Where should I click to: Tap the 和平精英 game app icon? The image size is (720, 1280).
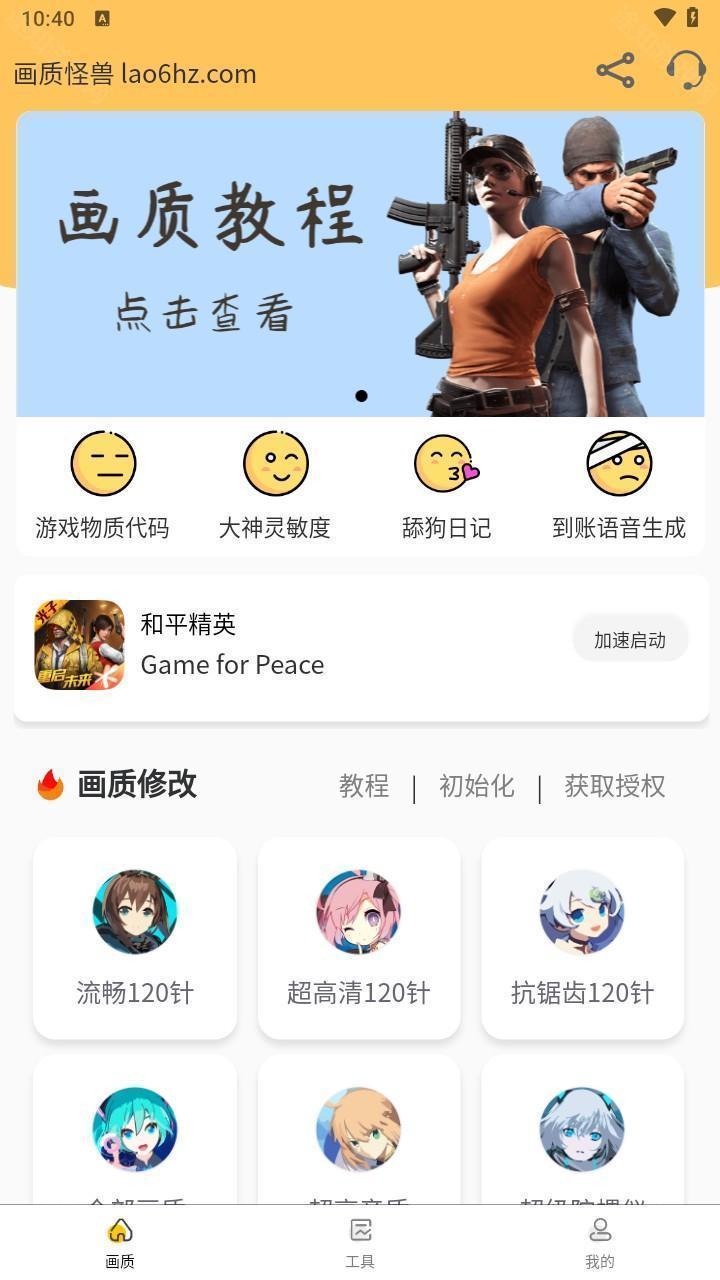[78, 645]
